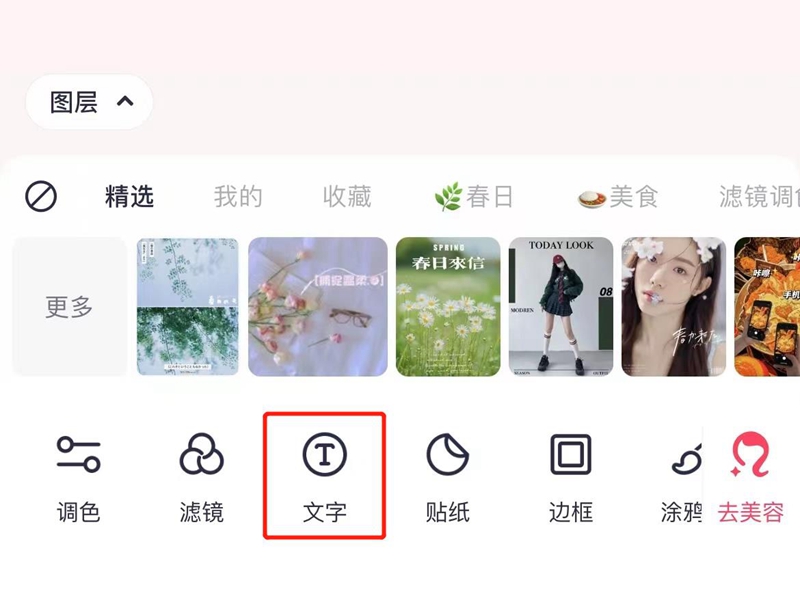This screenshot has height=600, width=800.
Task: Select the green leaves collage template
Action: 187,306
